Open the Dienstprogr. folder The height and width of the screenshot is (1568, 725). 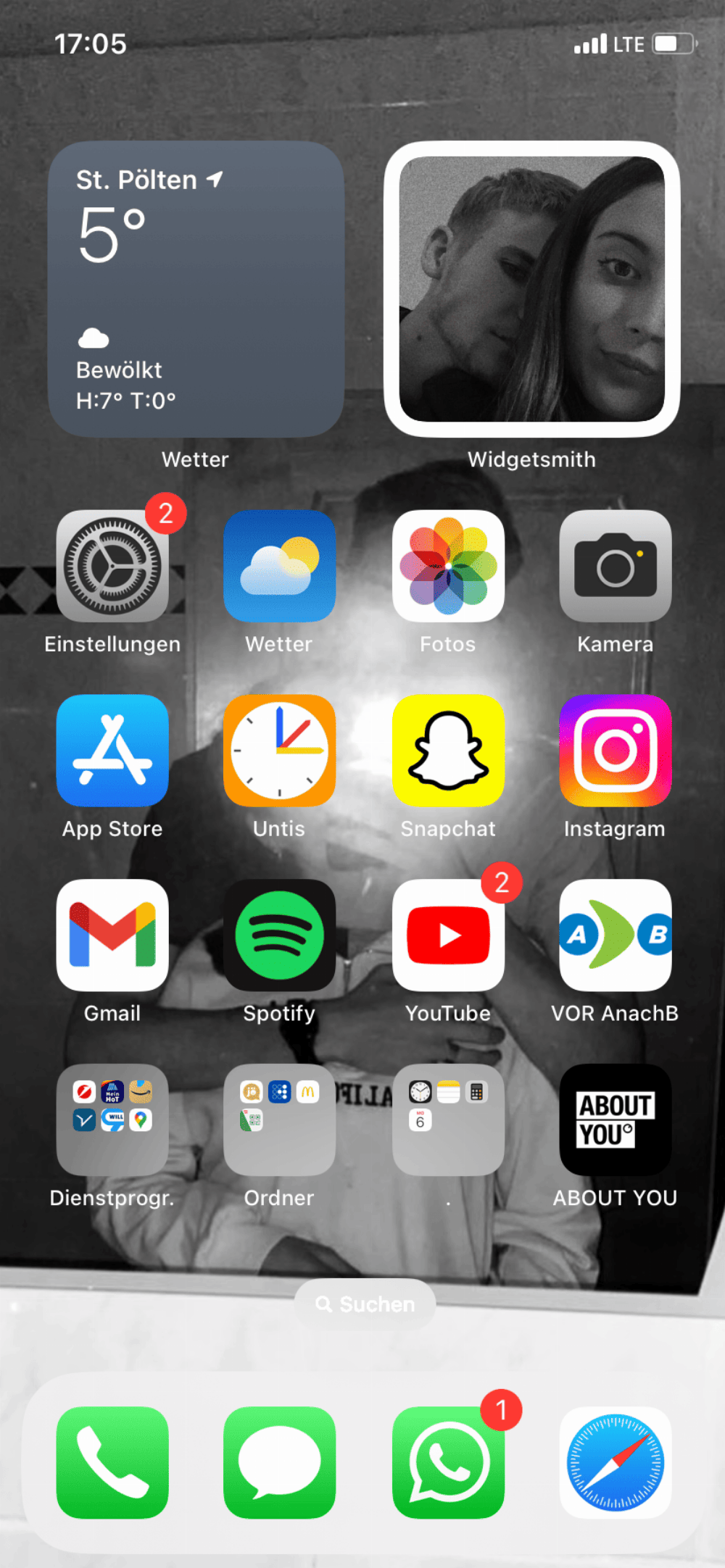coord(112,1119)
